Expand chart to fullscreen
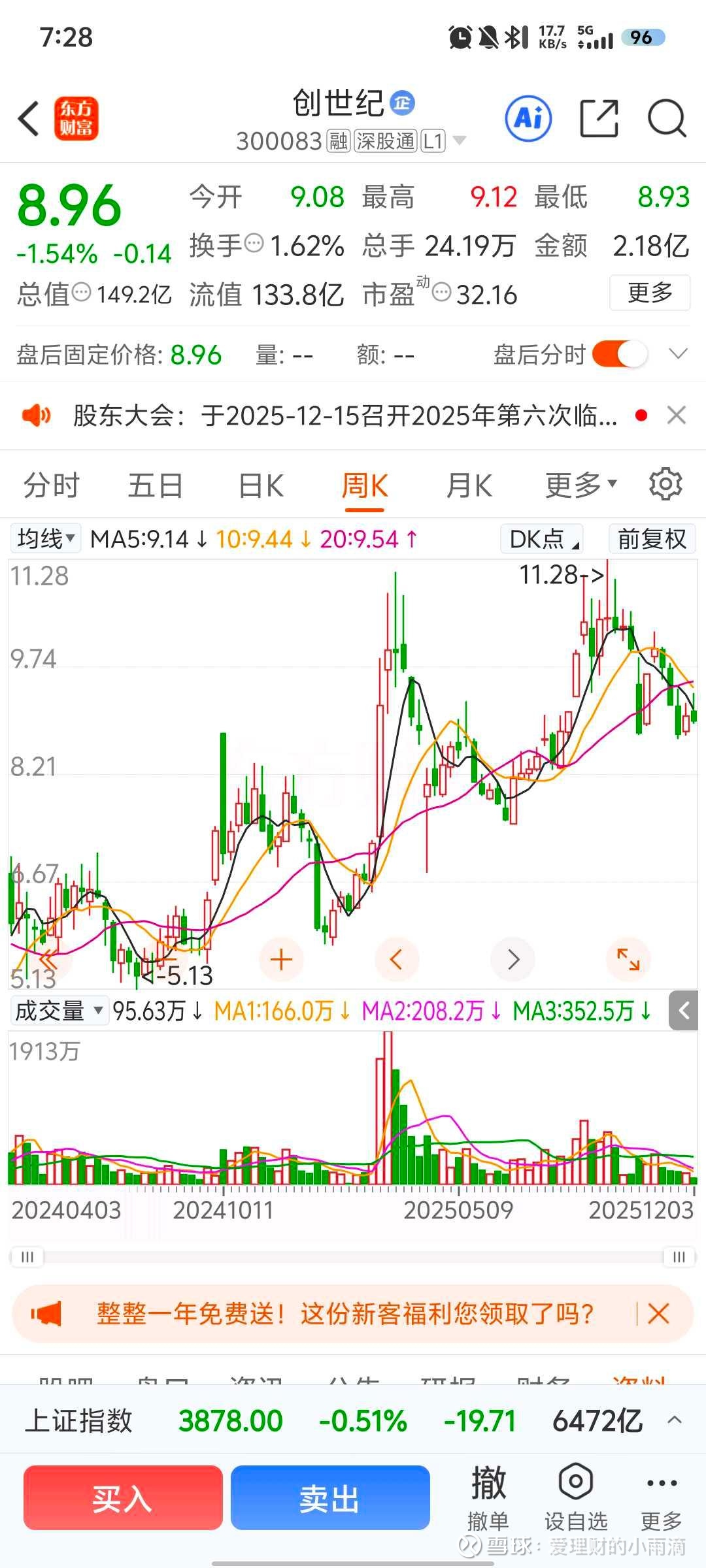The width and height of the screenshot is (706, 1568). coord(628,960)
